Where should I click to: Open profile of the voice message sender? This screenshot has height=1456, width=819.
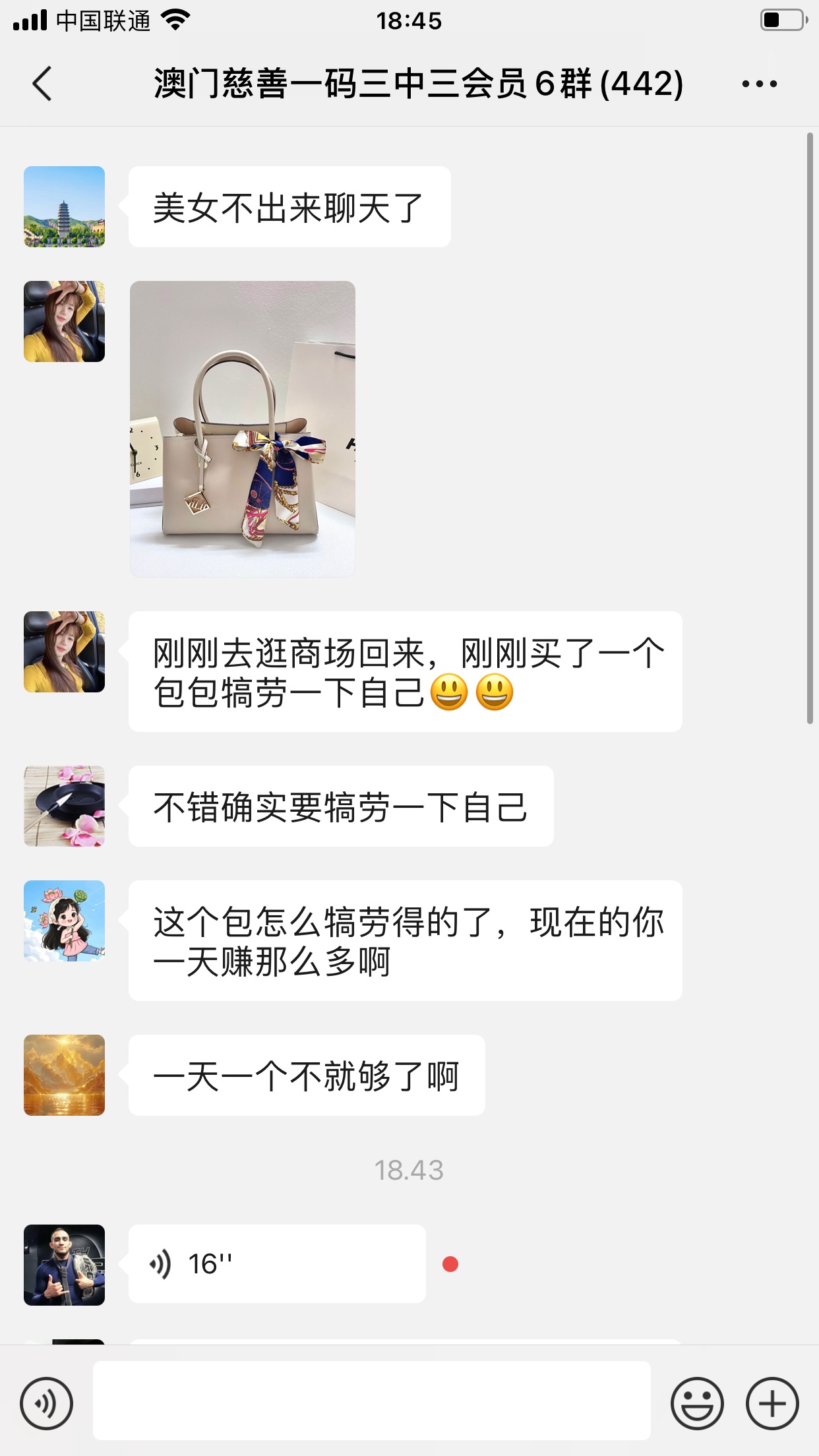[x=64, y=1265]
